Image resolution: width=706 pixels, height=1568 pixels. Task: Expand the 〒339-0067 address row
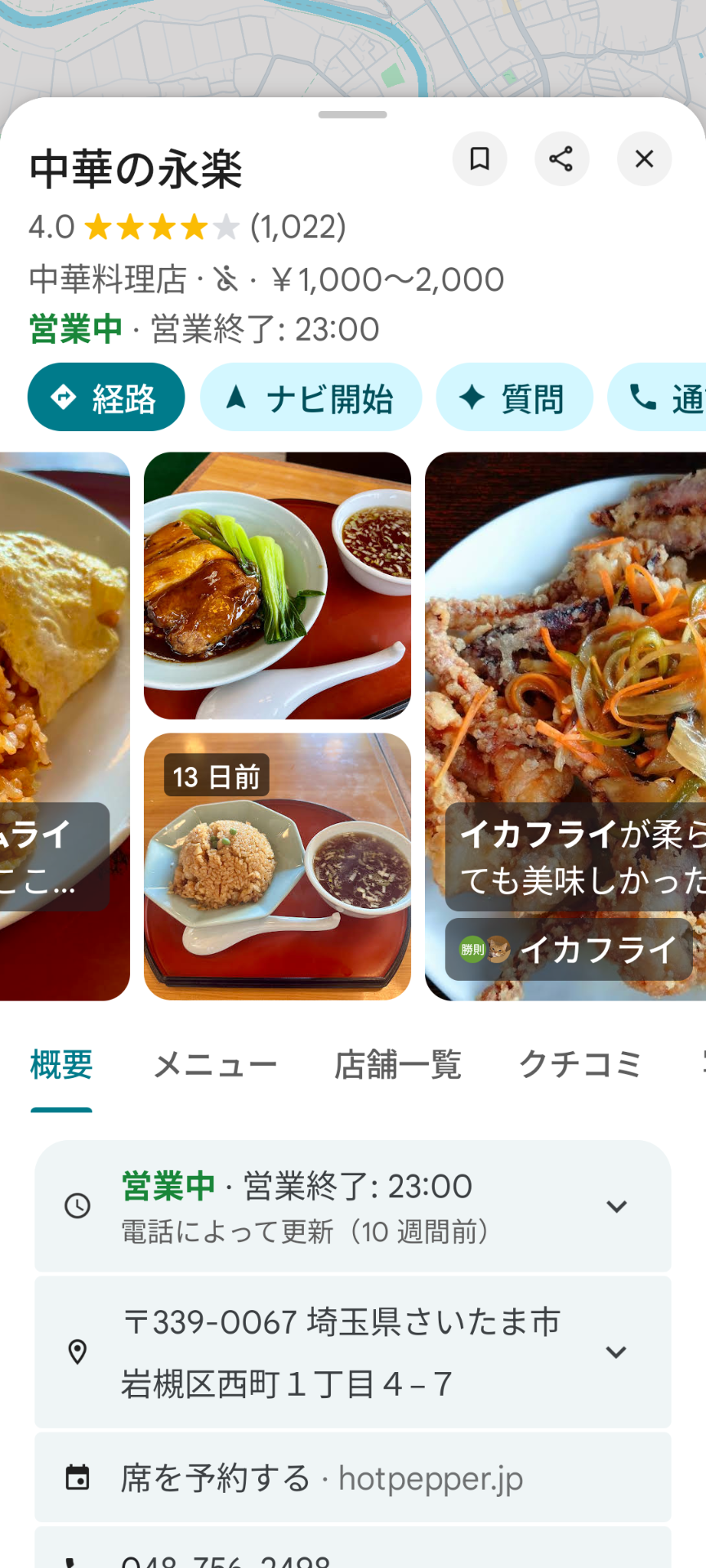(x=353, y=1352)
